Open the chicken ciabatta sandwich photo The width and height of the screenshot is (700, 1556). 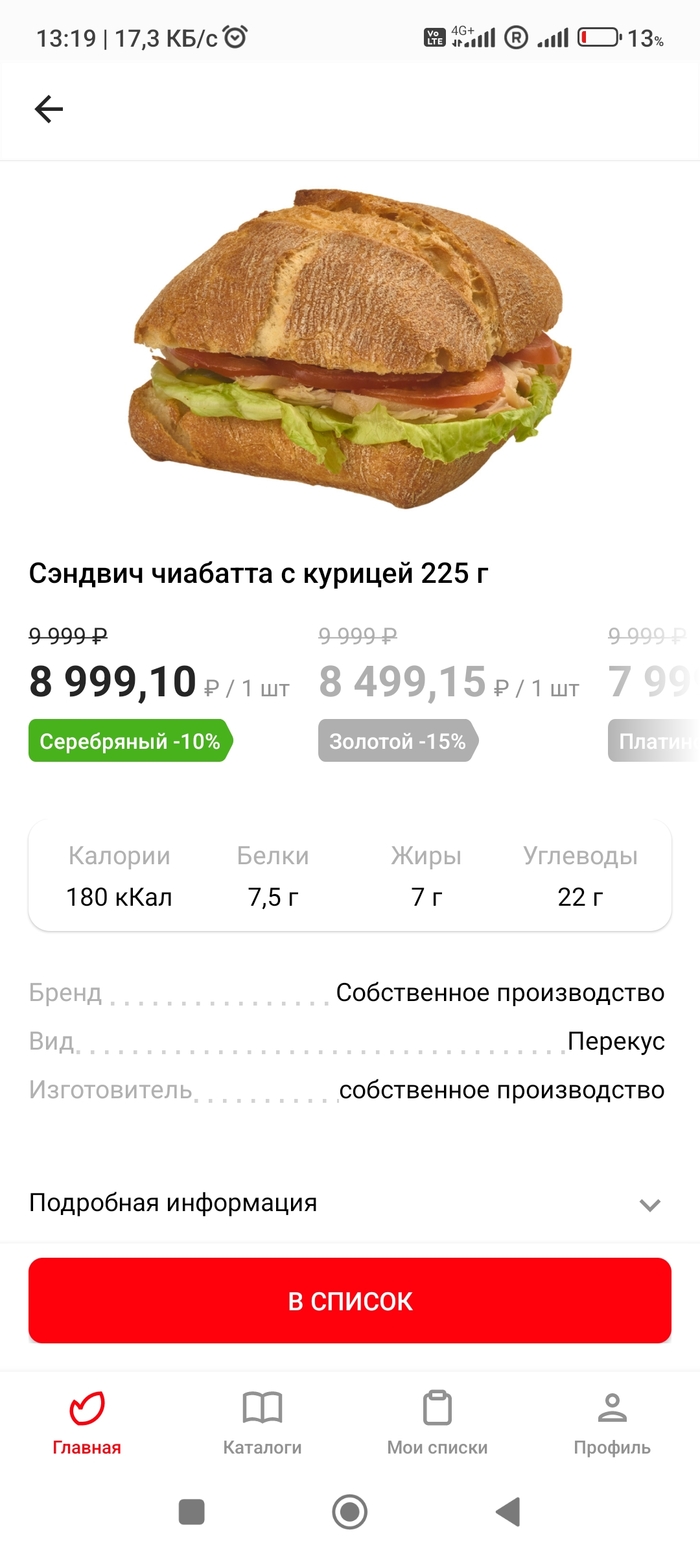click(x=350, y=350)
